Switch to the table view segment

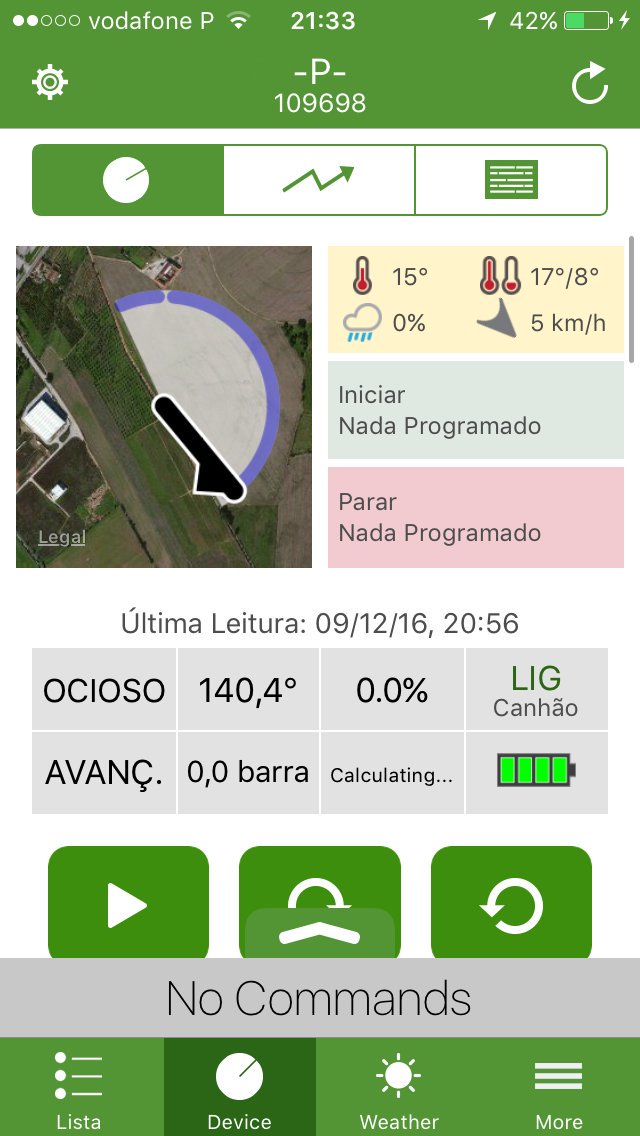tap(511, 180)
